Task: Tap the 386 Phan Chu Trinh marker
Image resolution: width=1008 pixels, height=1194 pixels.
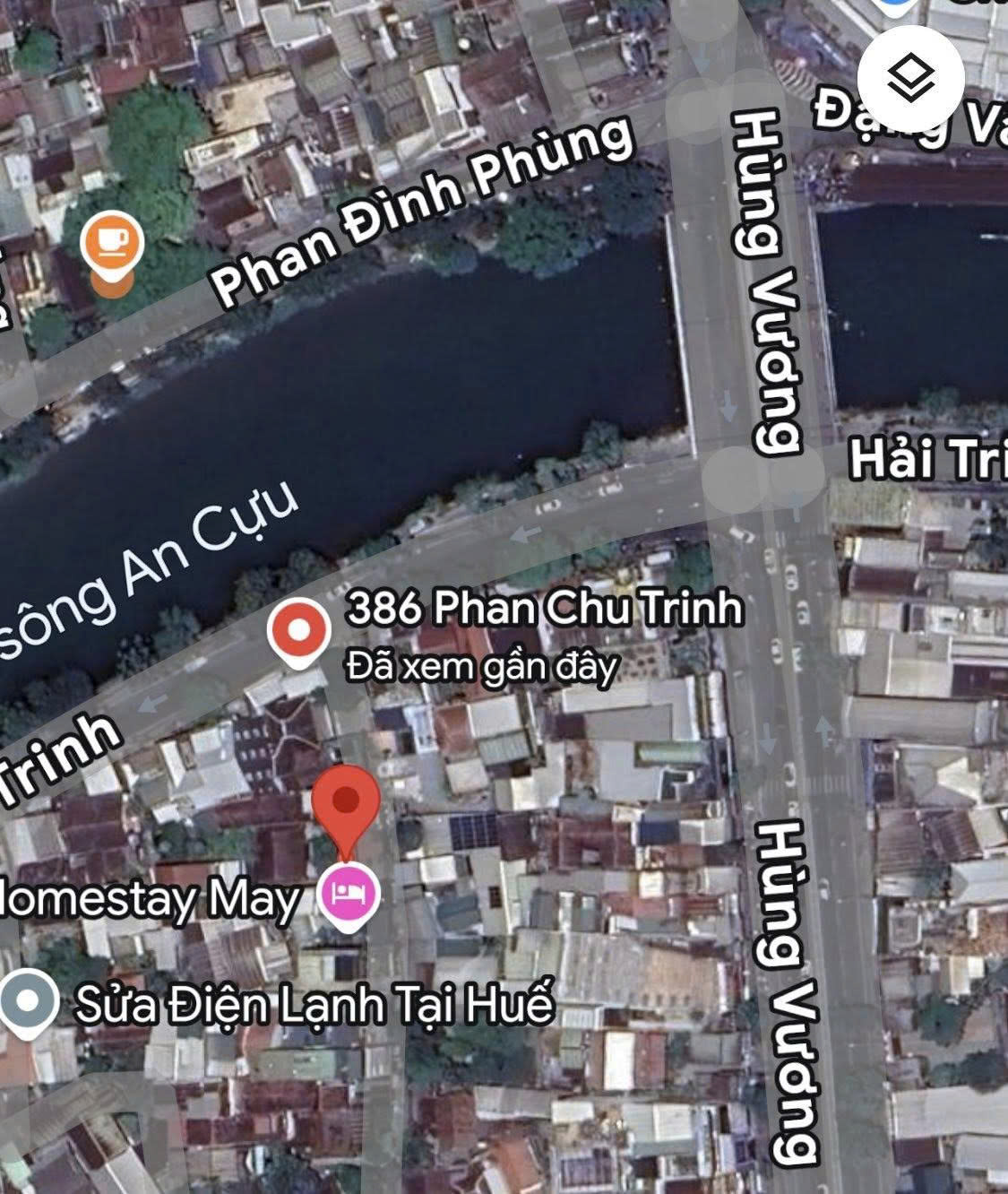Action: 298,631
